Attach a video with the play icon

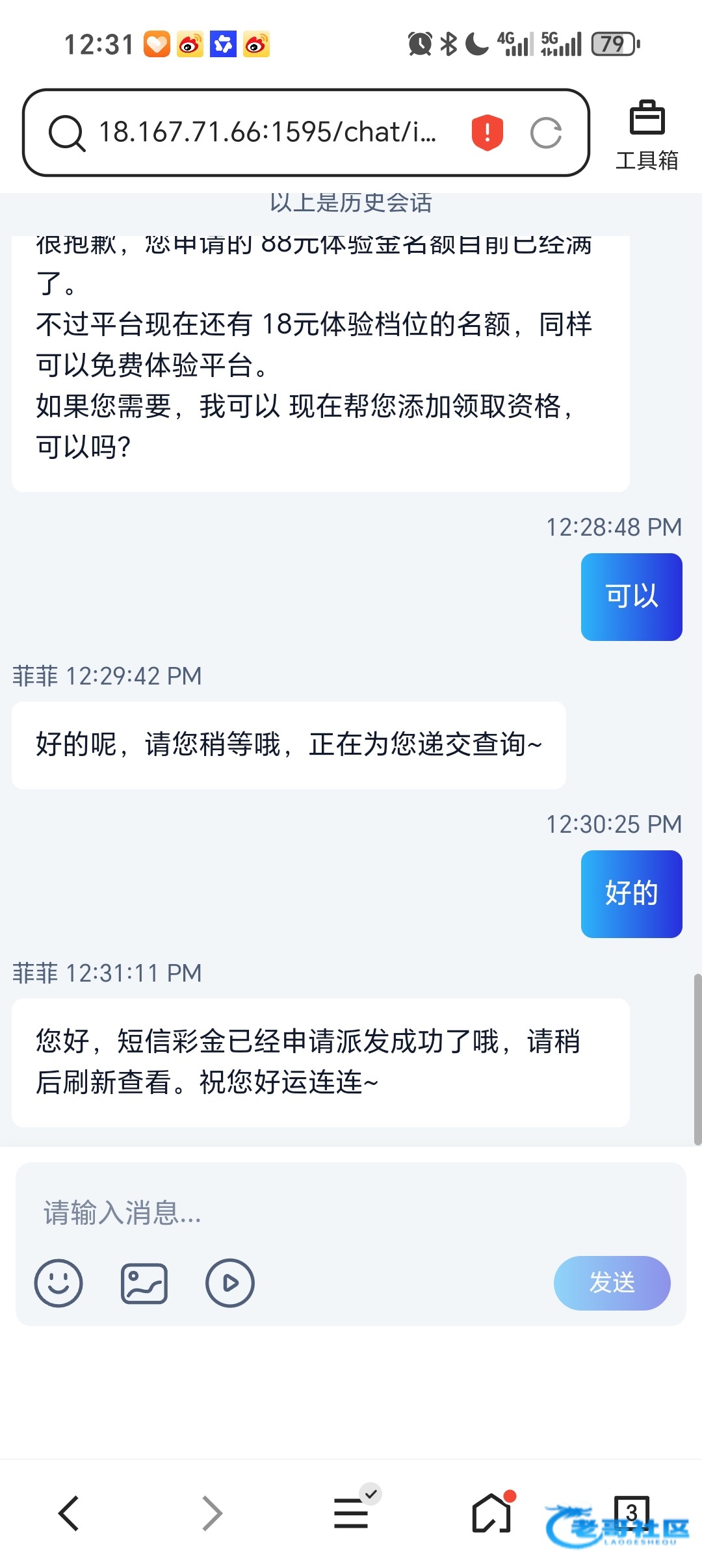[x=230, y=1283]
